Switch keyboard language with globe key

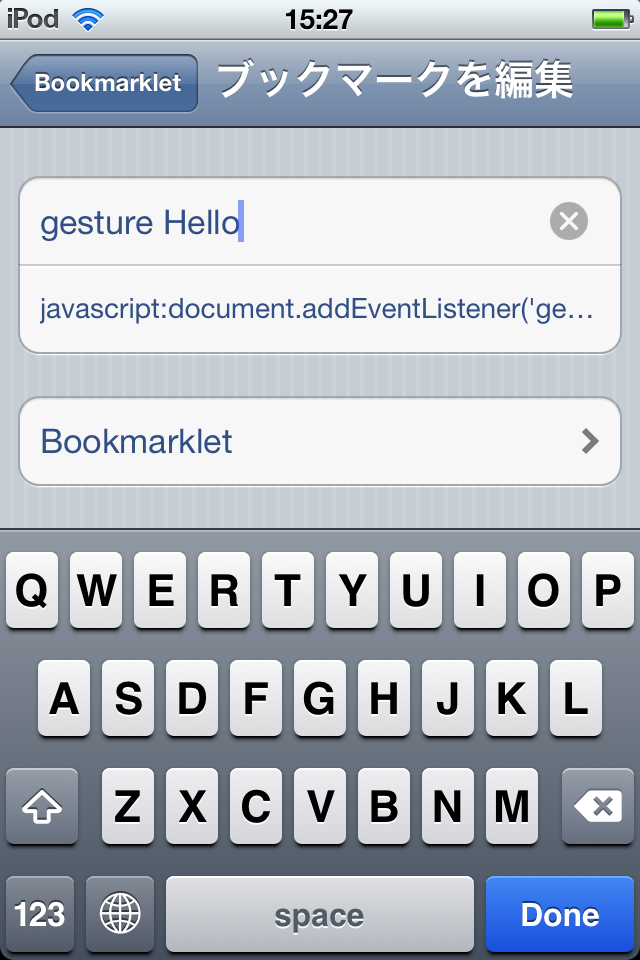120,914
